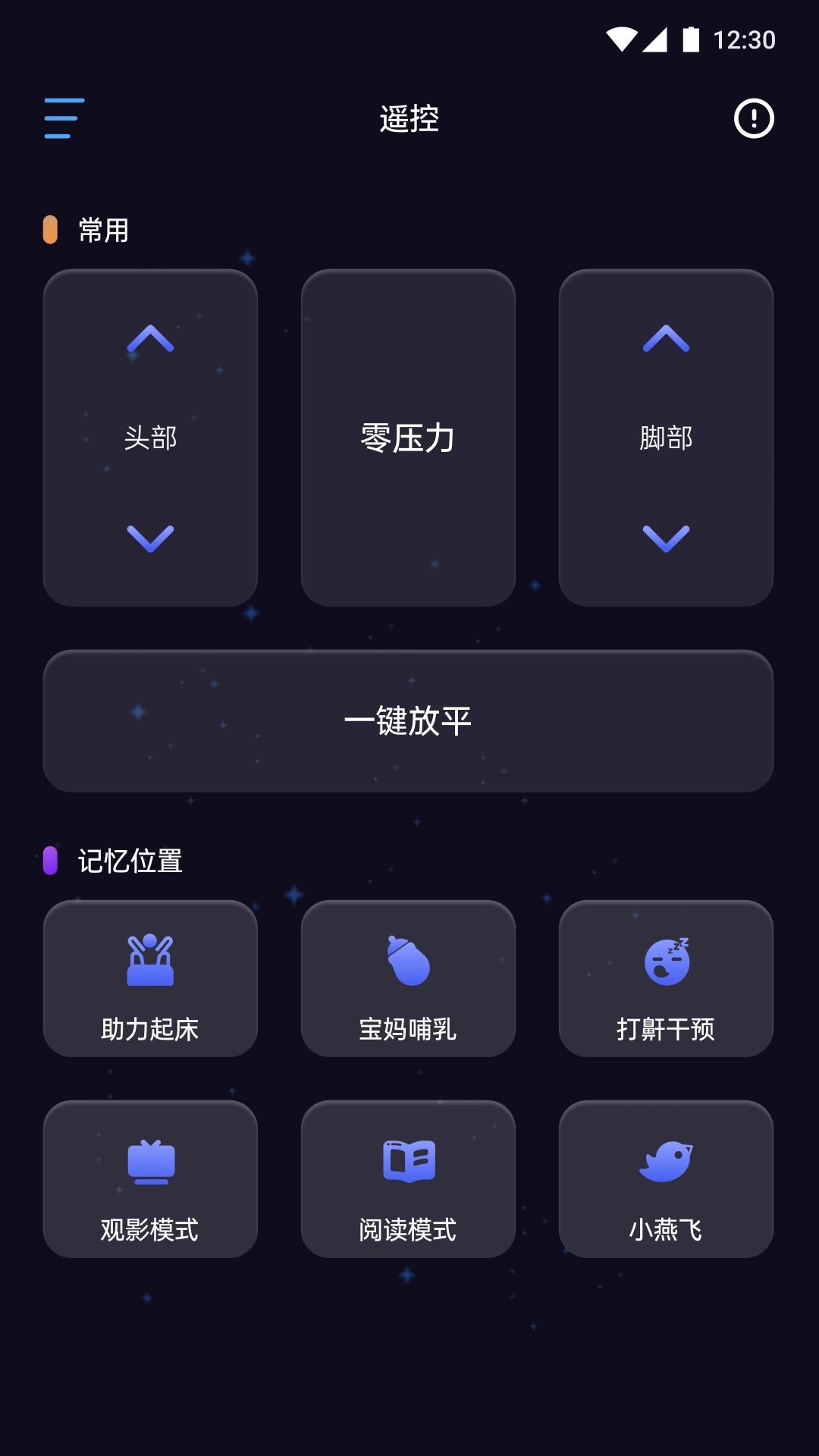Select the 遥控 title tab
This screenshot has width=819, height=1456.
[409, 119]
